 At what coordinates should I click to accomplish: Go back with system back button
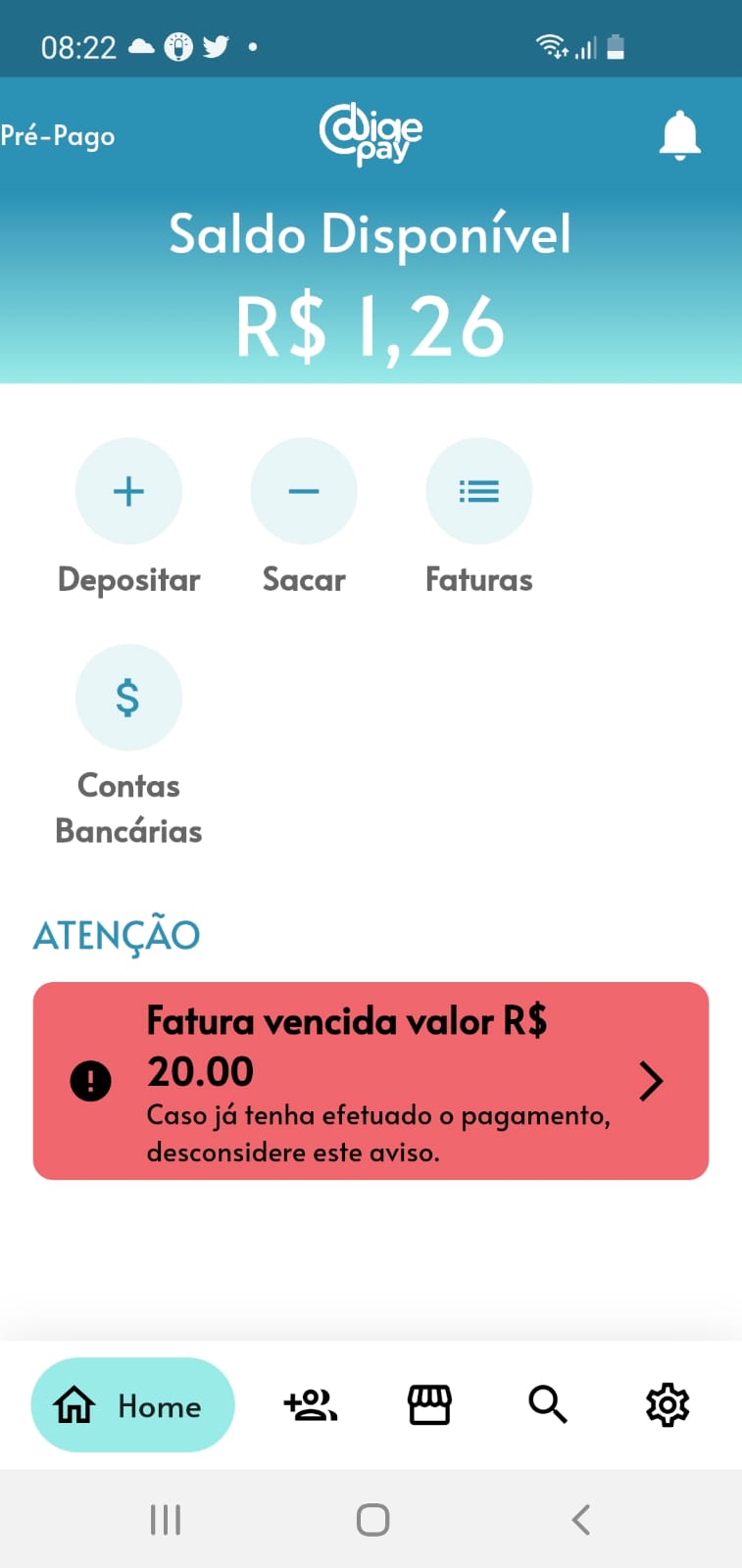[580, 1520]
